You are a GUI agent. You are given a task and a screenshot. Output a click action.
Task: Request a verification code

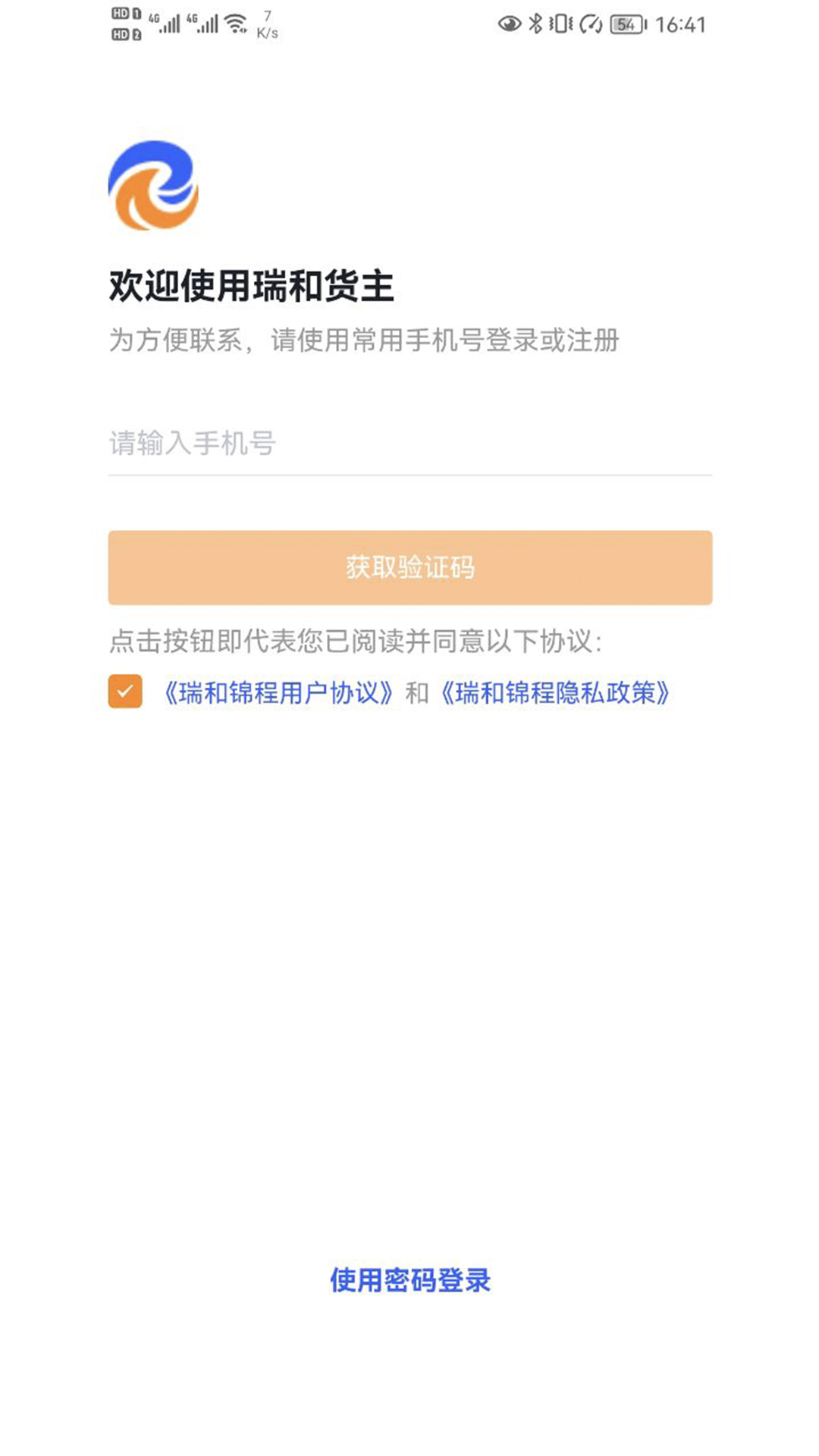(x=409, y=566)
